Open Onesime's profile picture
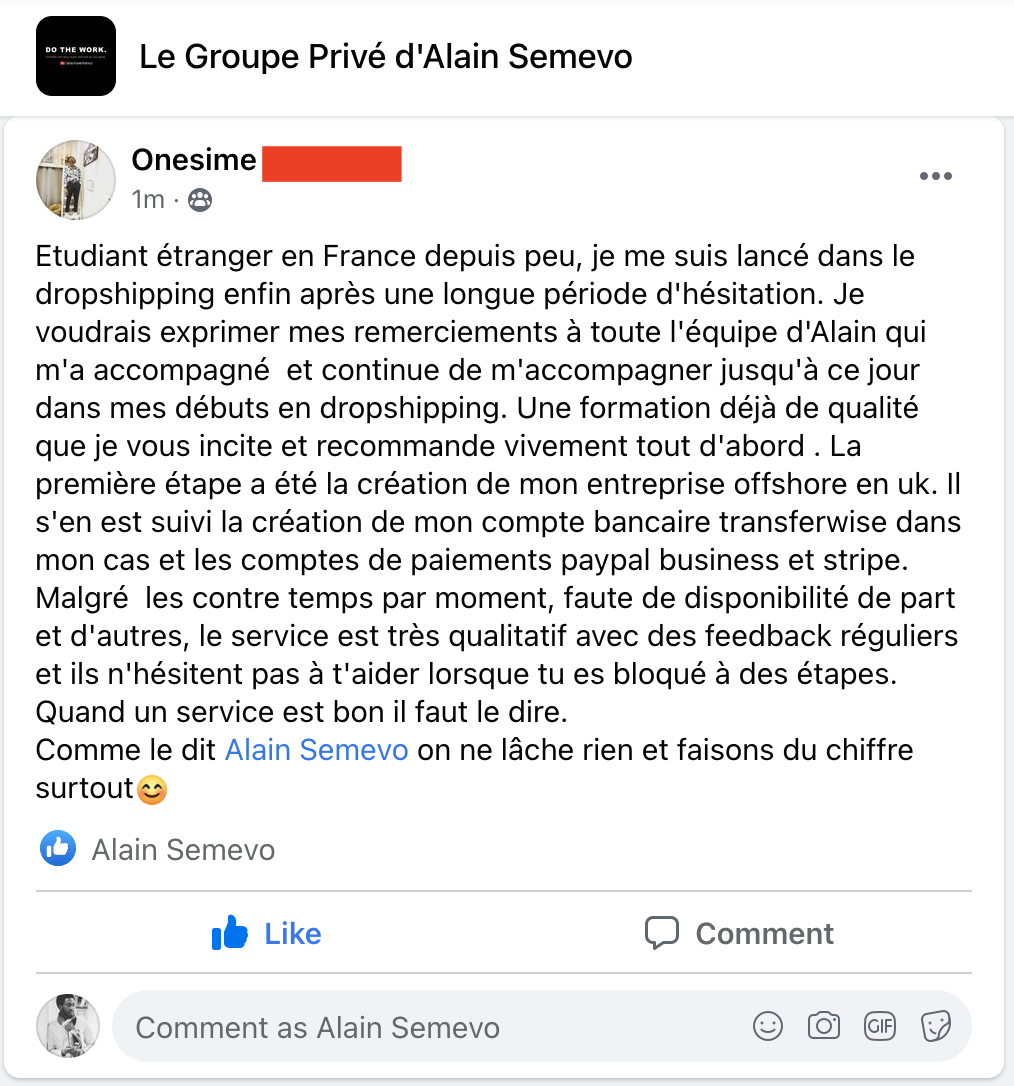Viewport: 1014px width, 1086px height. [76, 180]
